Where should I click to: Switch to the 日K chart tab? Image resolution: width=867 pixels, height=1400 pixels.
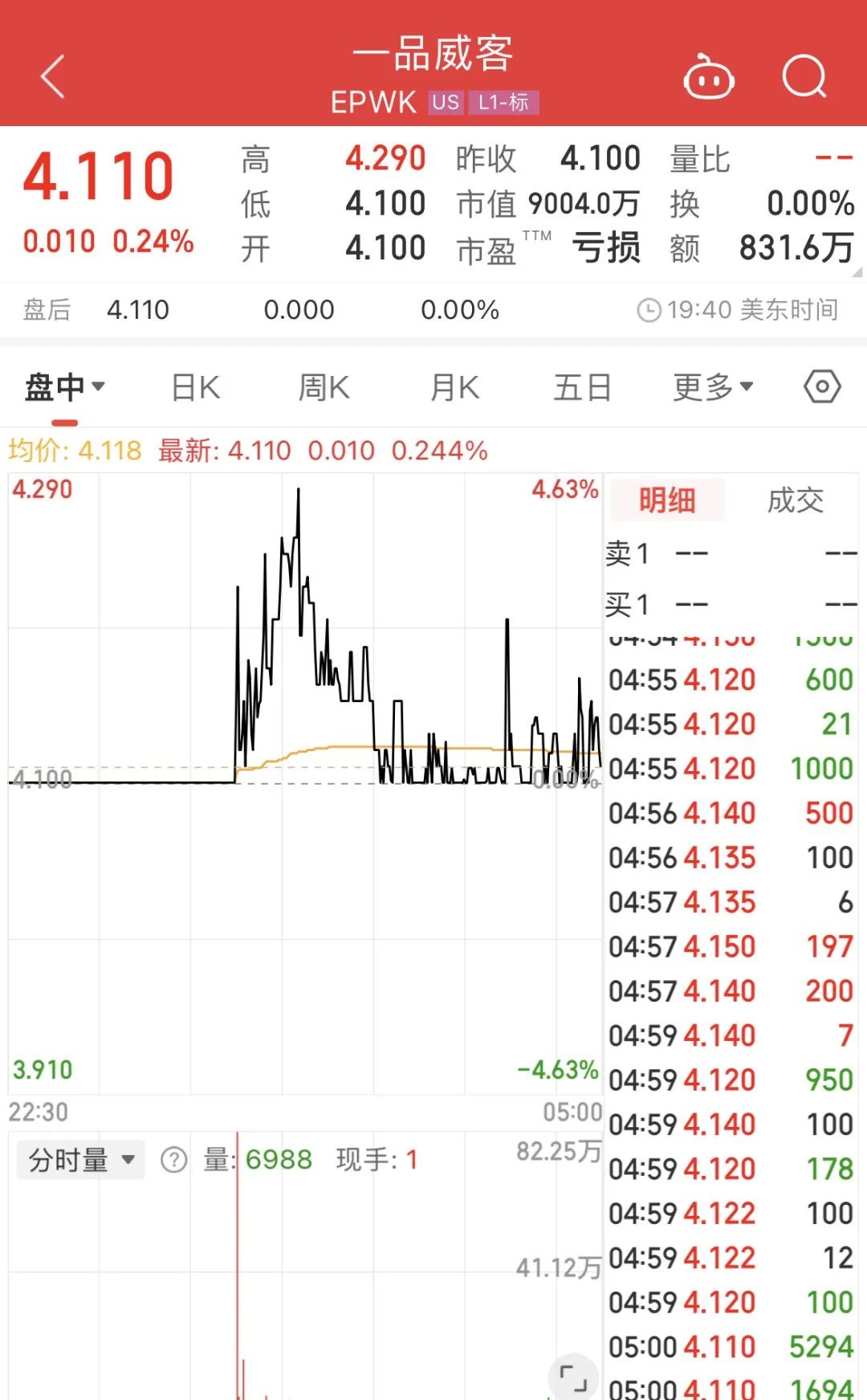pyautogui.click(x=196, y=388)
